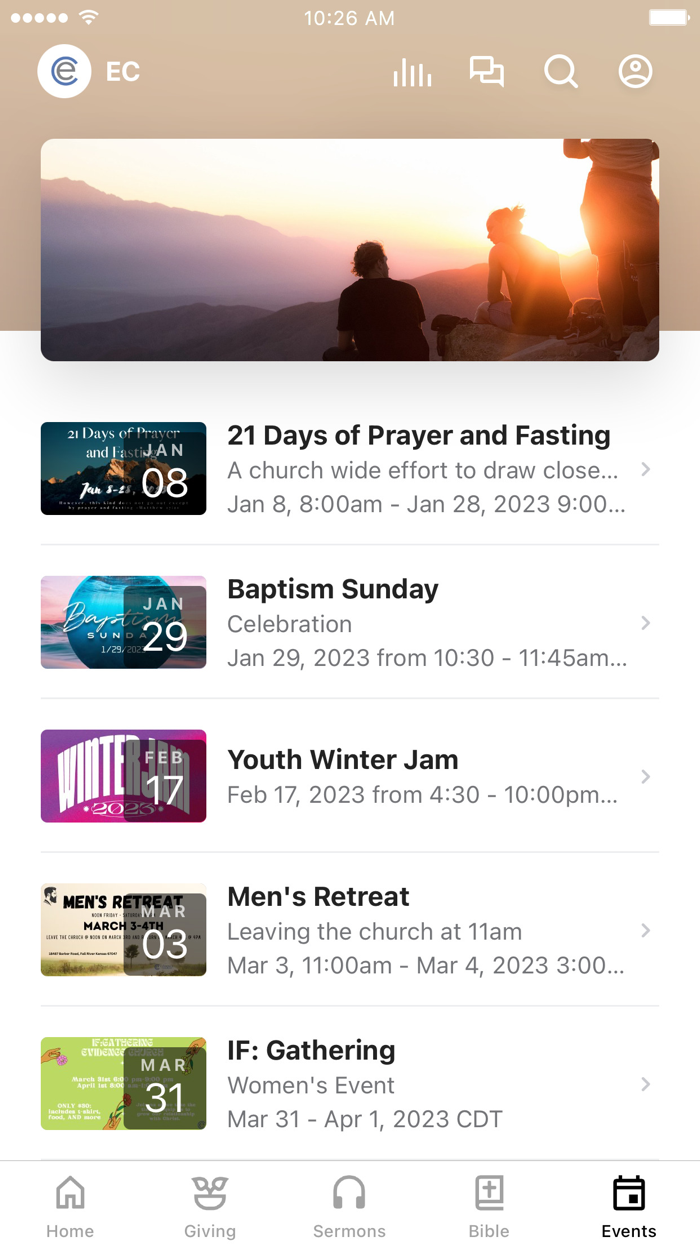Open the bar chart stats icon

tap(412, 72)
